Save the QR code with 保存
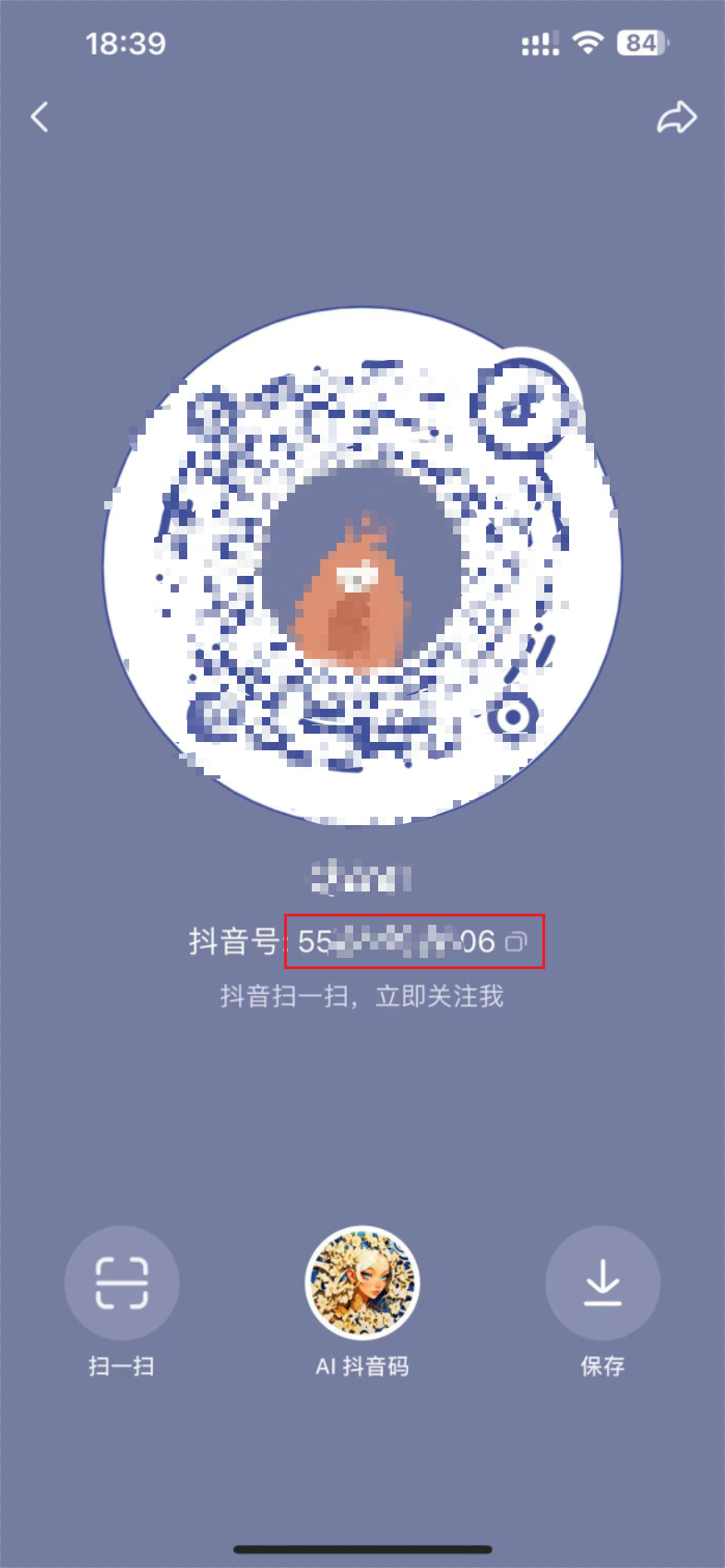Image resolution: width=725 pixels, height=1568 pixels. click(x=602, y=1283)
